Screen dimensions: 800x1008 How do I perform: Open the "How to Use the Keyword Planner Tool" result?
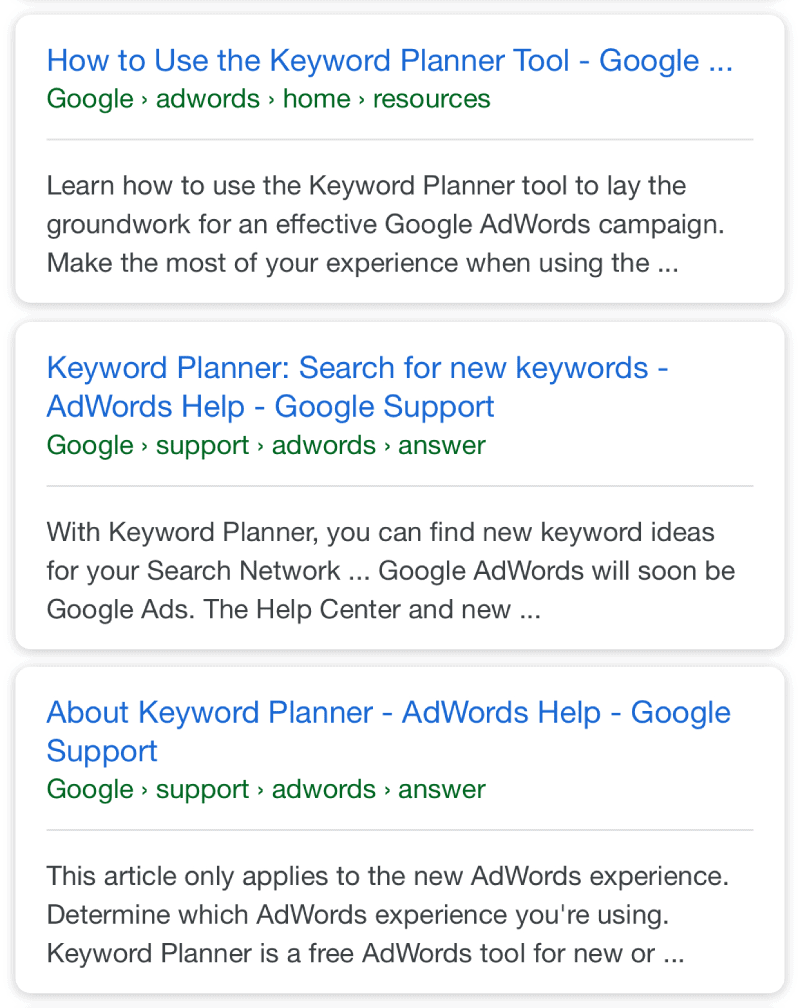389,61
